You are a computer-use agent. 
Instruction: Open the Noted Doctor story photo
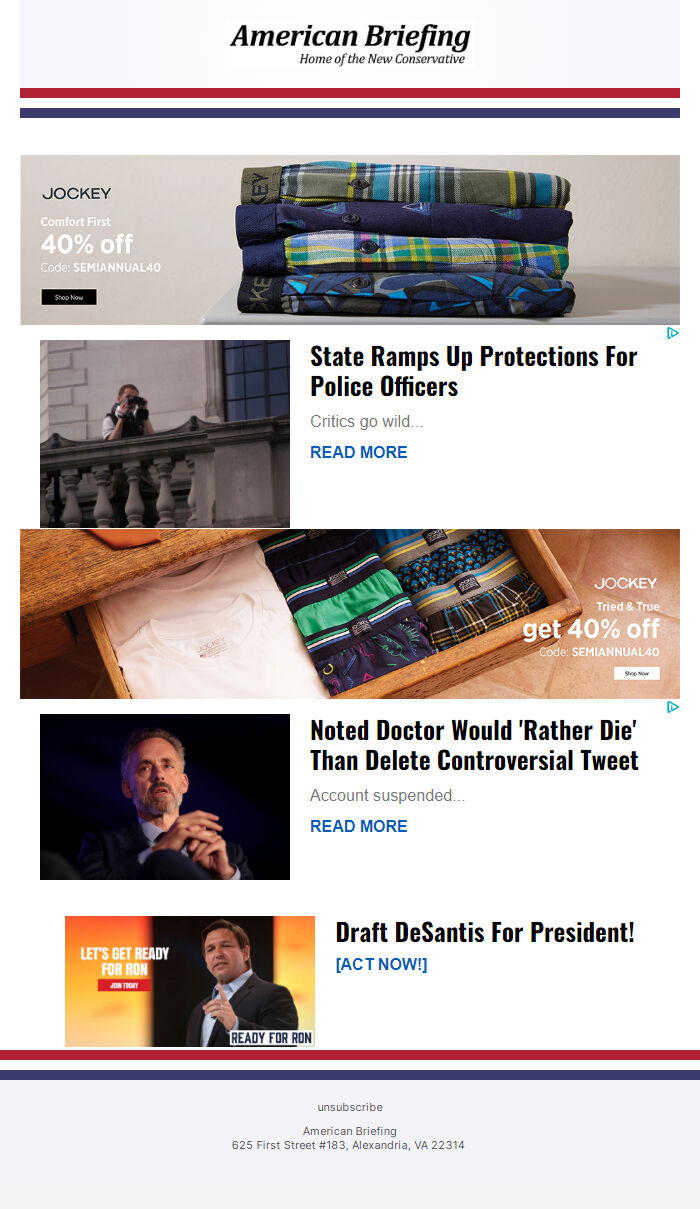click(165, 797)
